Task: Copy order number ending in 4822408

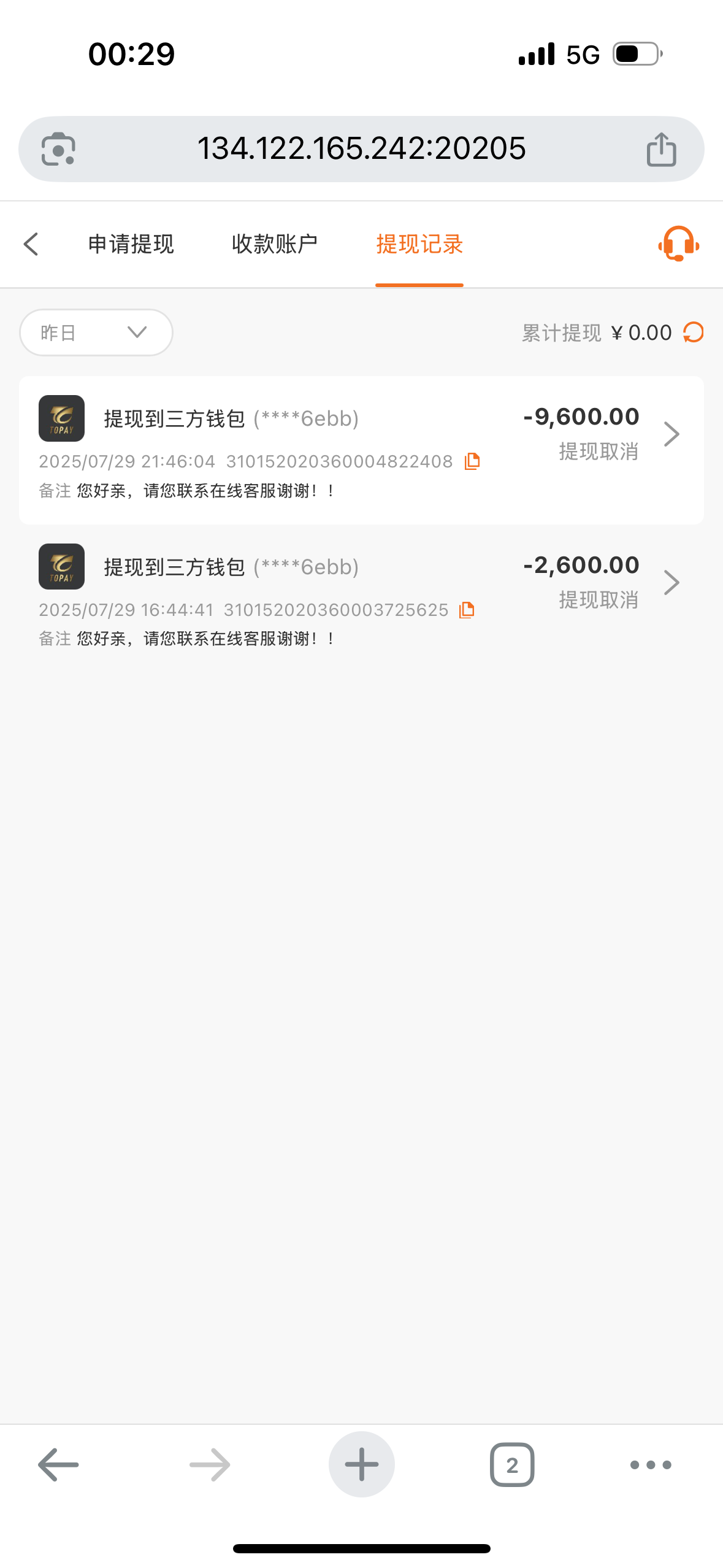Action: coord(472,461)
